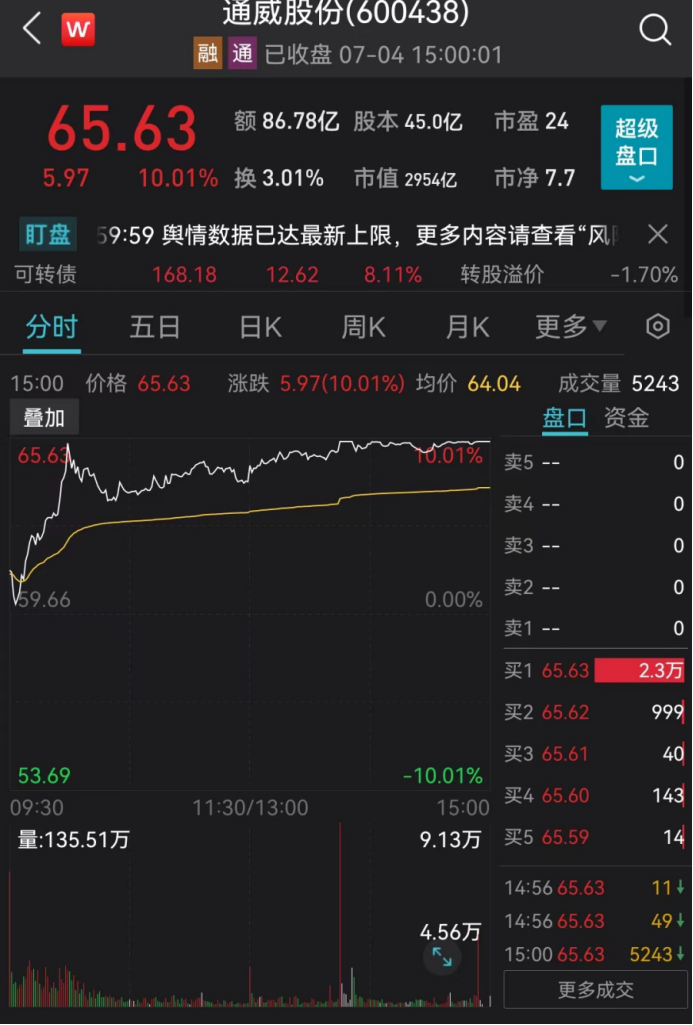Select the 盘口 tab
Screen dimensions: 693x1025
click(x=564, y=419)
